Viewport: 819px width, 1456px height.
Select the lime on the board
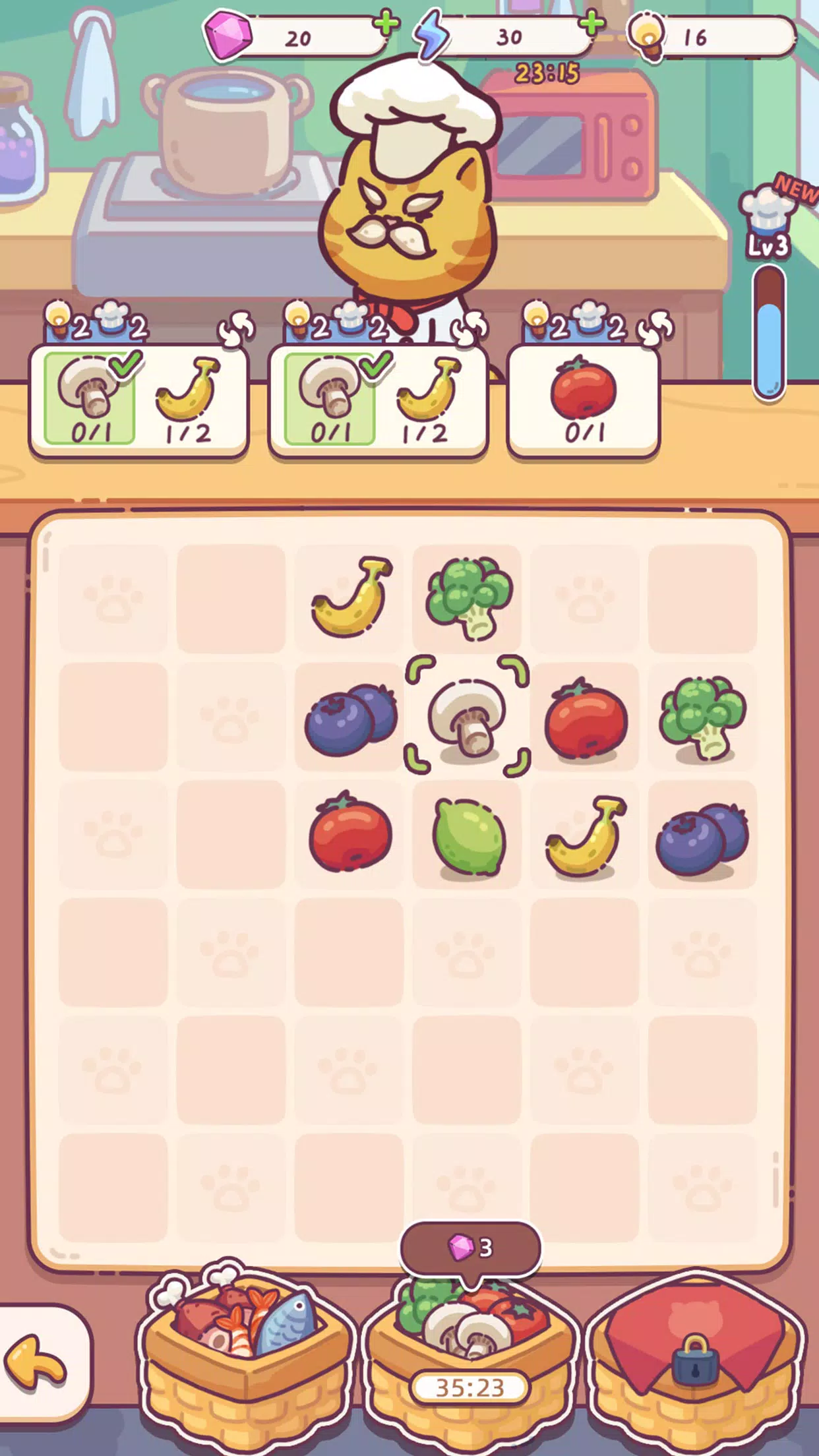(468, 836)
